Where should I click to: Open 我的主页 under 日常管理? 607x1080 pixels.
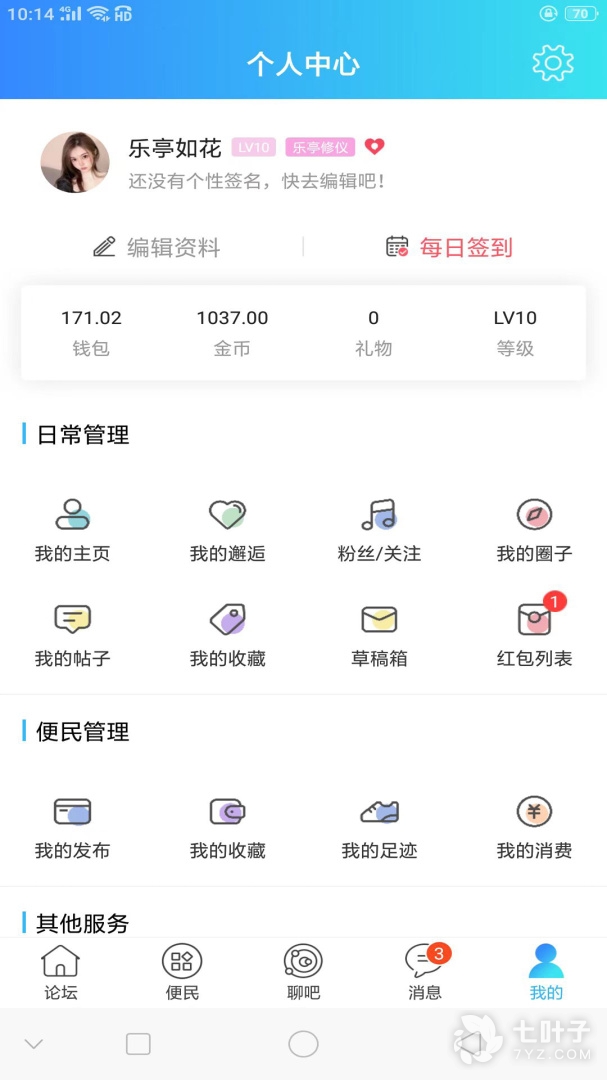point(72,530)
